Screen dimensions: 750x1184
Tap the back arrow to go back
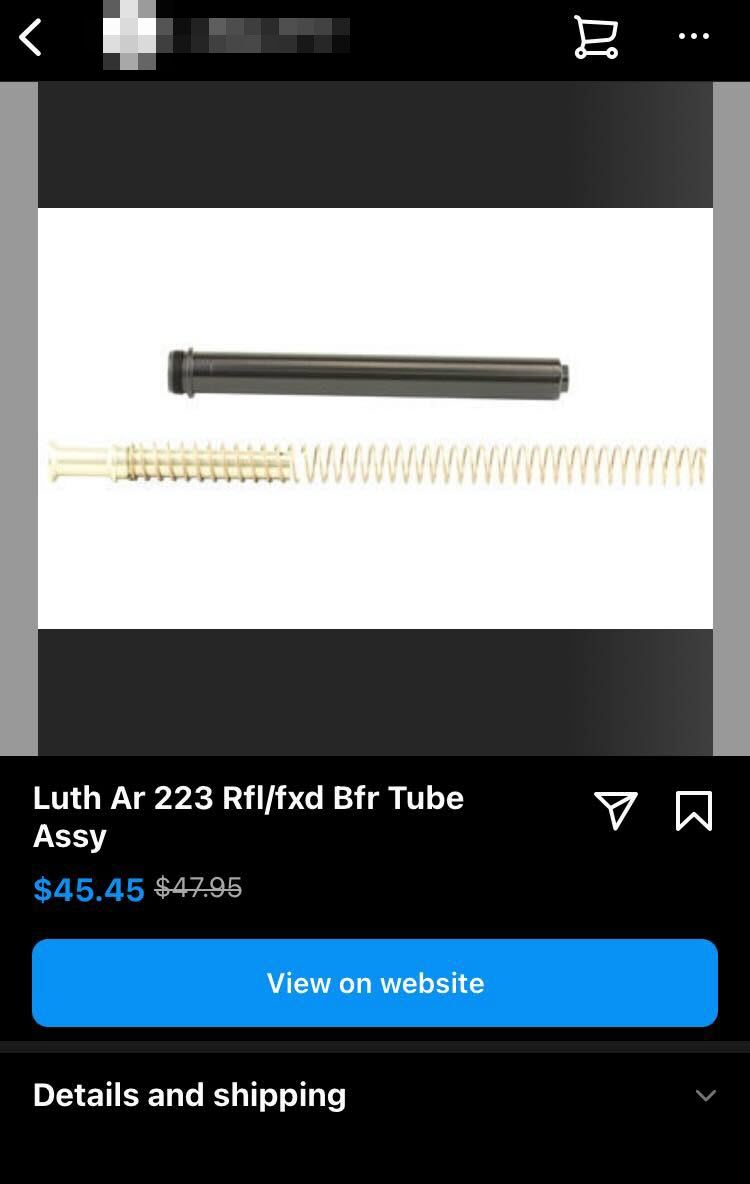(x=30, y=38)
